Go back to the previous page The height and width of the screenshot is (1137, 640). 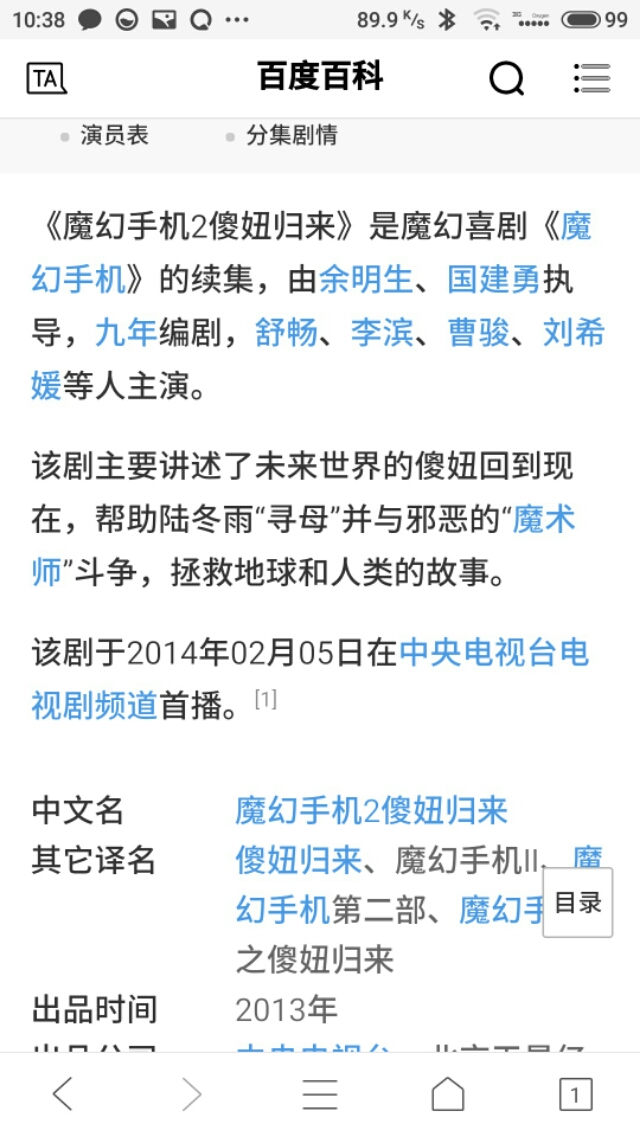coord(63,1095)
